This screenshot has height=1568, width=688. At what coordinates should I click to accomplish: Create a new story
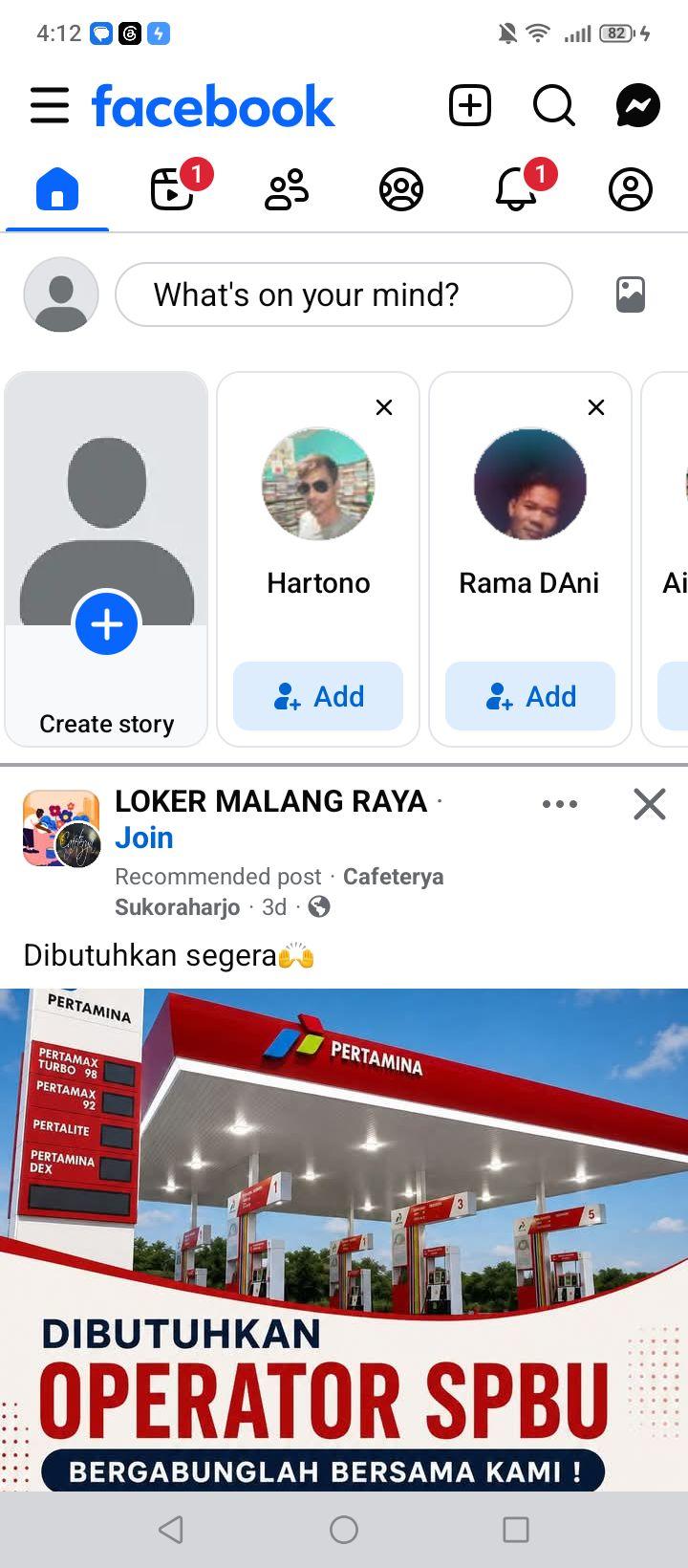point(106,559)
